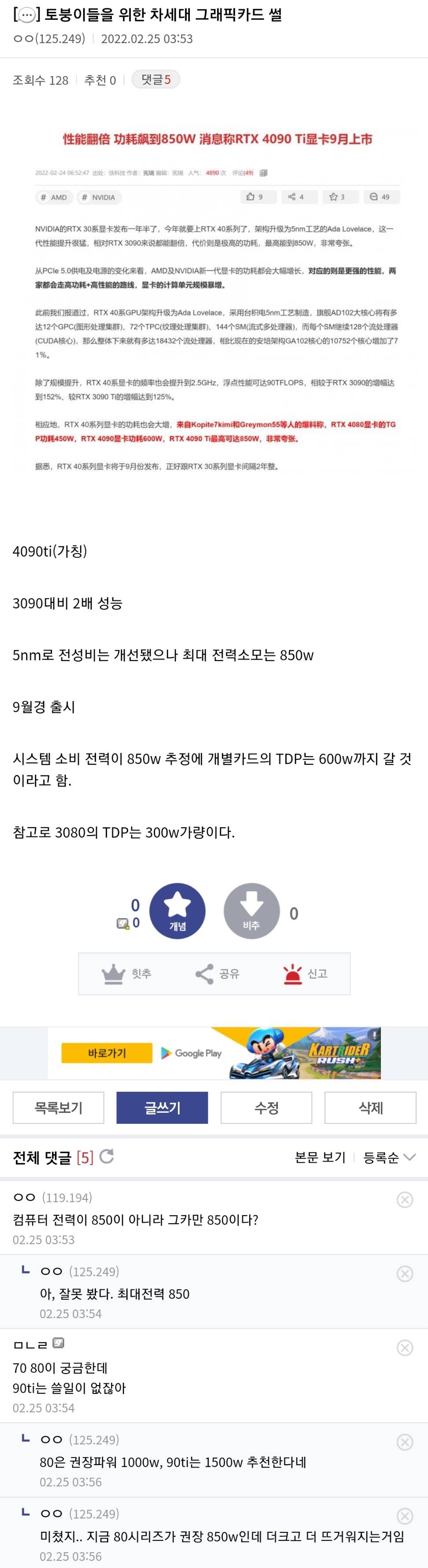Open the 등록순 comment sort dropdown
Image resolution: width=428 pixels, height=1568 pixels.
389,1157
